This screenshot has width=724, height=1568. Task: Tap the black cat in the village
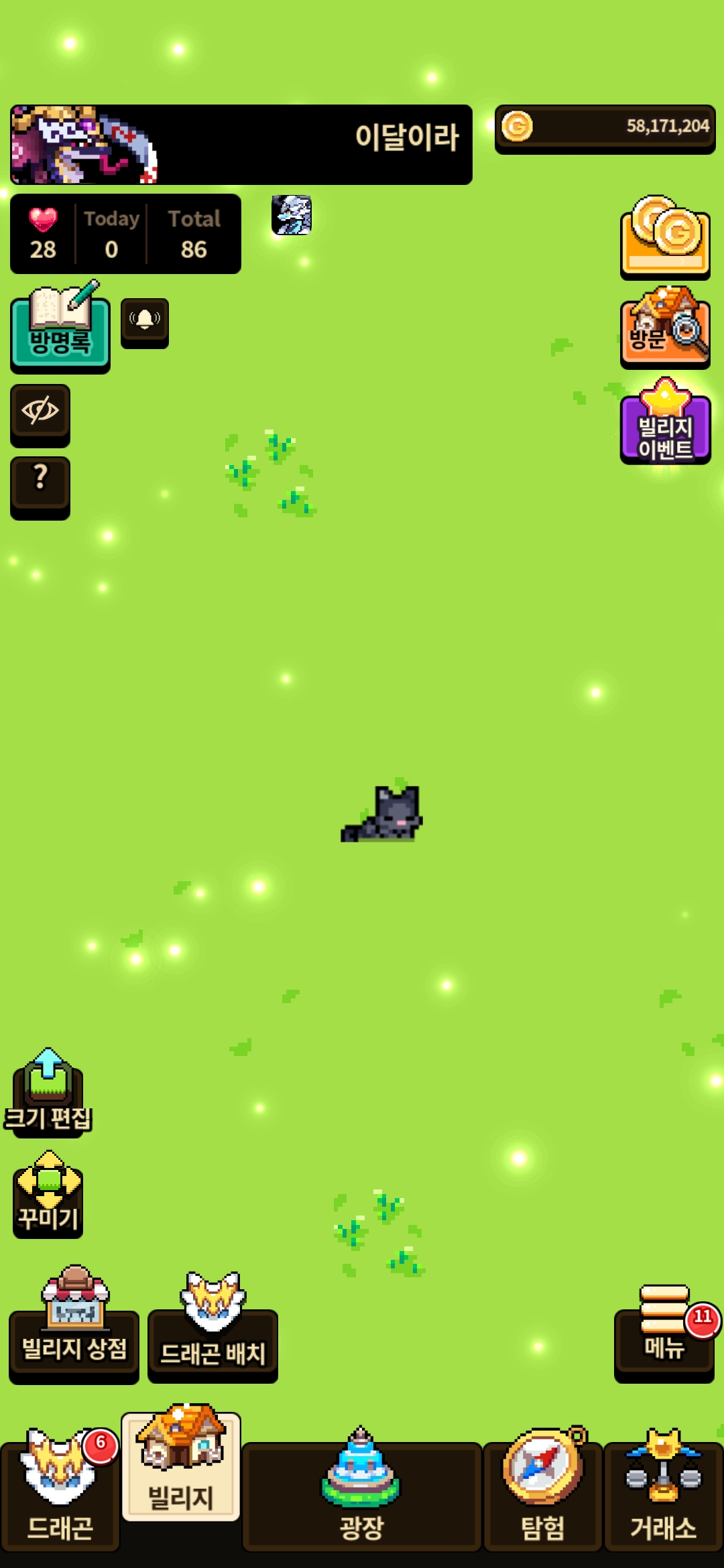point(382,813)
